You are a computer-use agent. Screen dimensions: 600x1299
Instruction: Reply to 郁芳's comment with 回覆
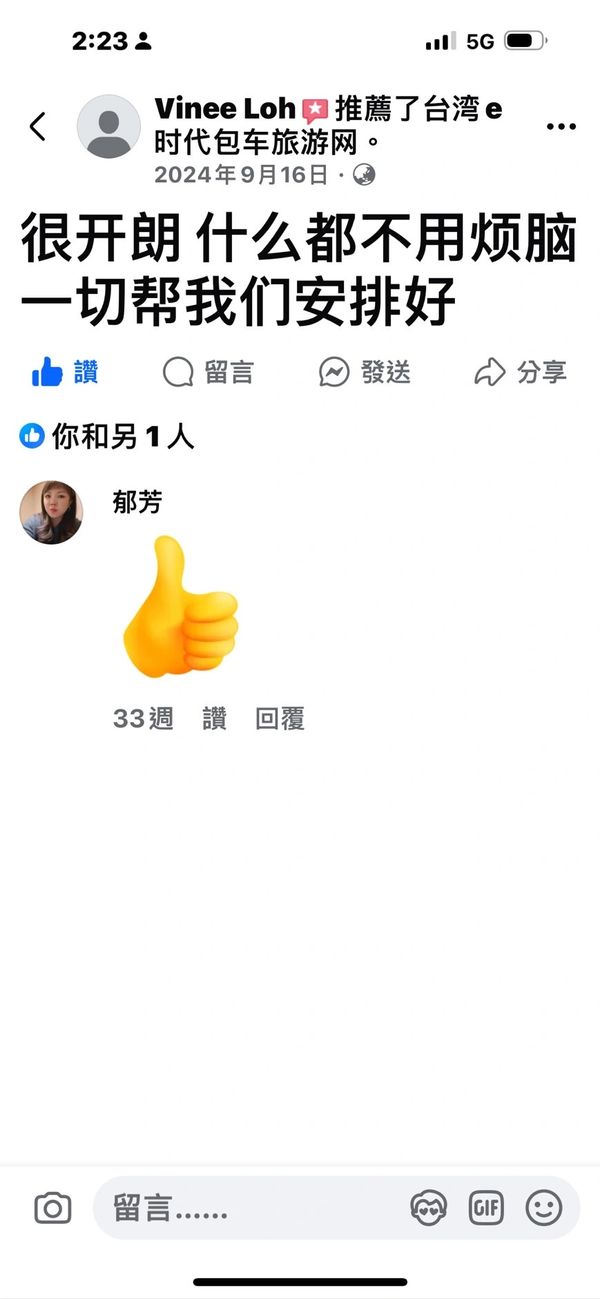pos(280,718)
